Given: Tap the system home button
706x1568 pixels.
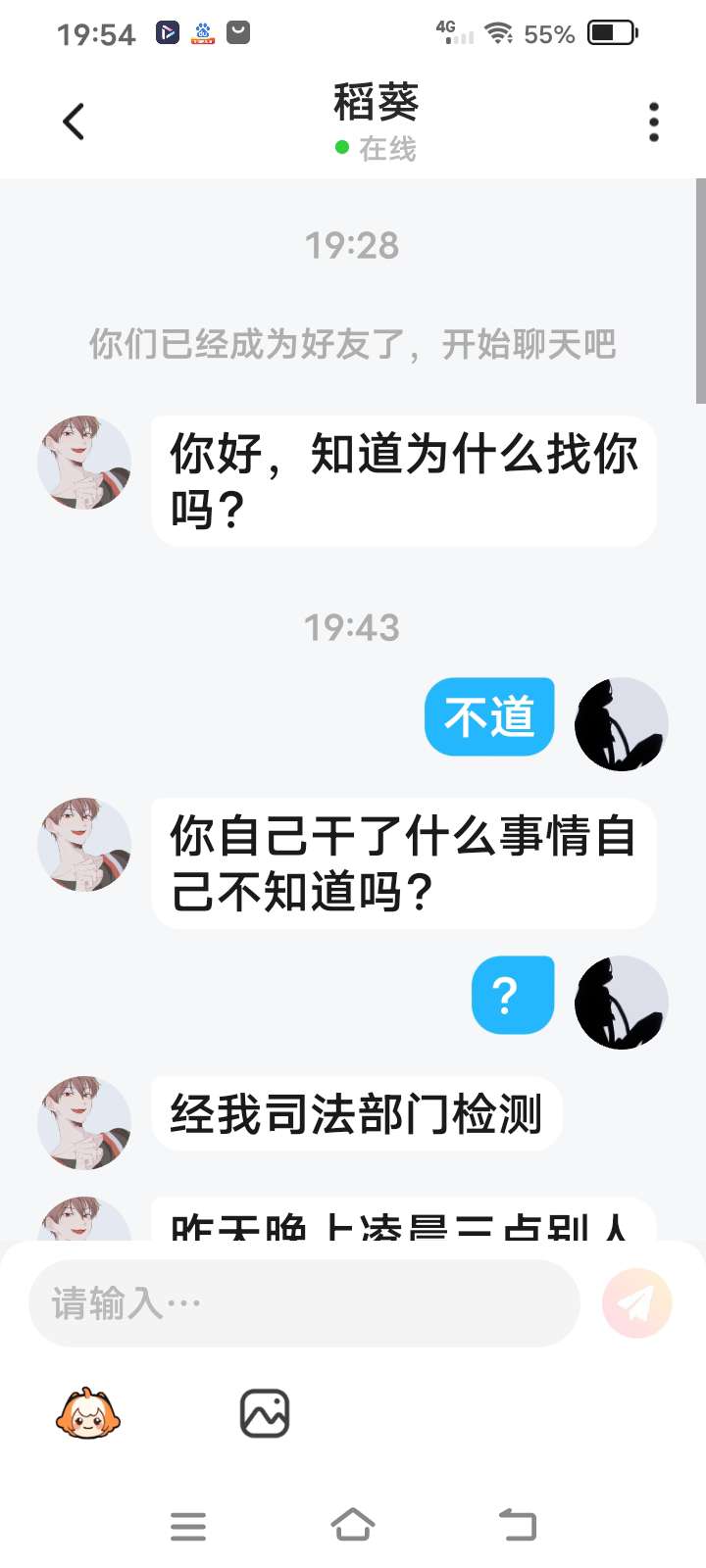Looking at the screenshot, I should pos(353,1525).
